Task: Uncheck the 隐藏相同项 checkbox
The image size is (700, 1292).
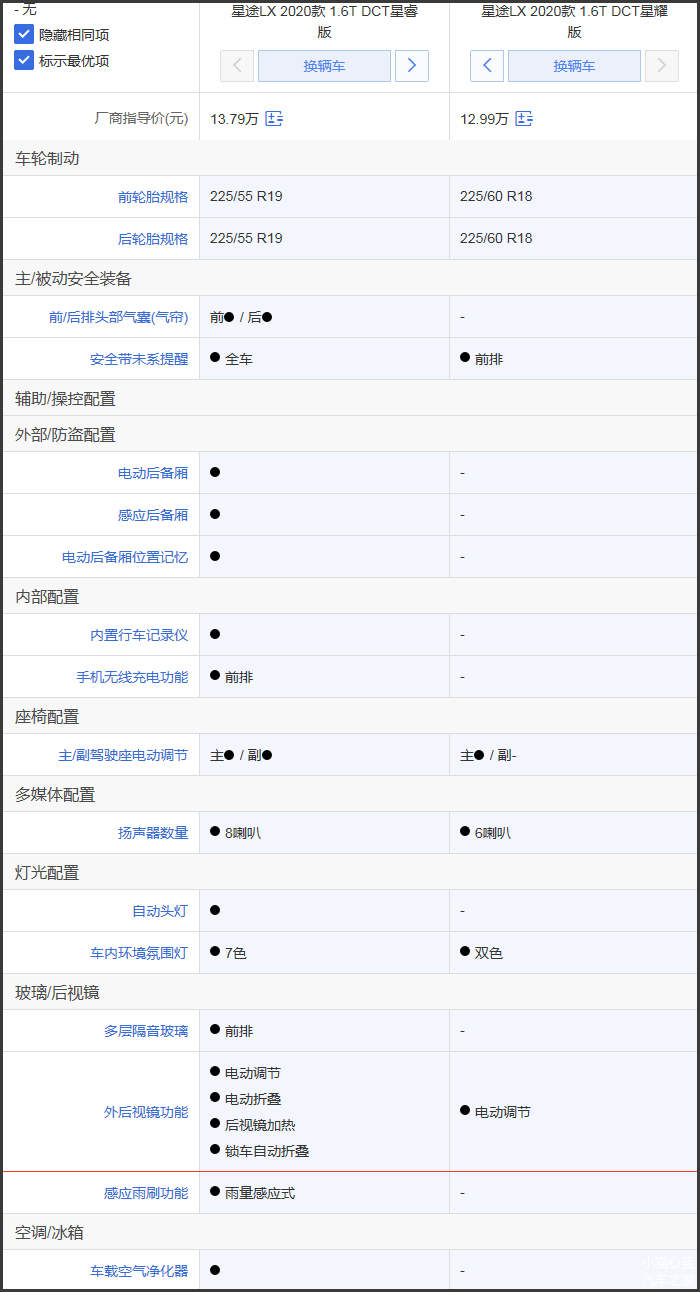Action: point(24,34)
